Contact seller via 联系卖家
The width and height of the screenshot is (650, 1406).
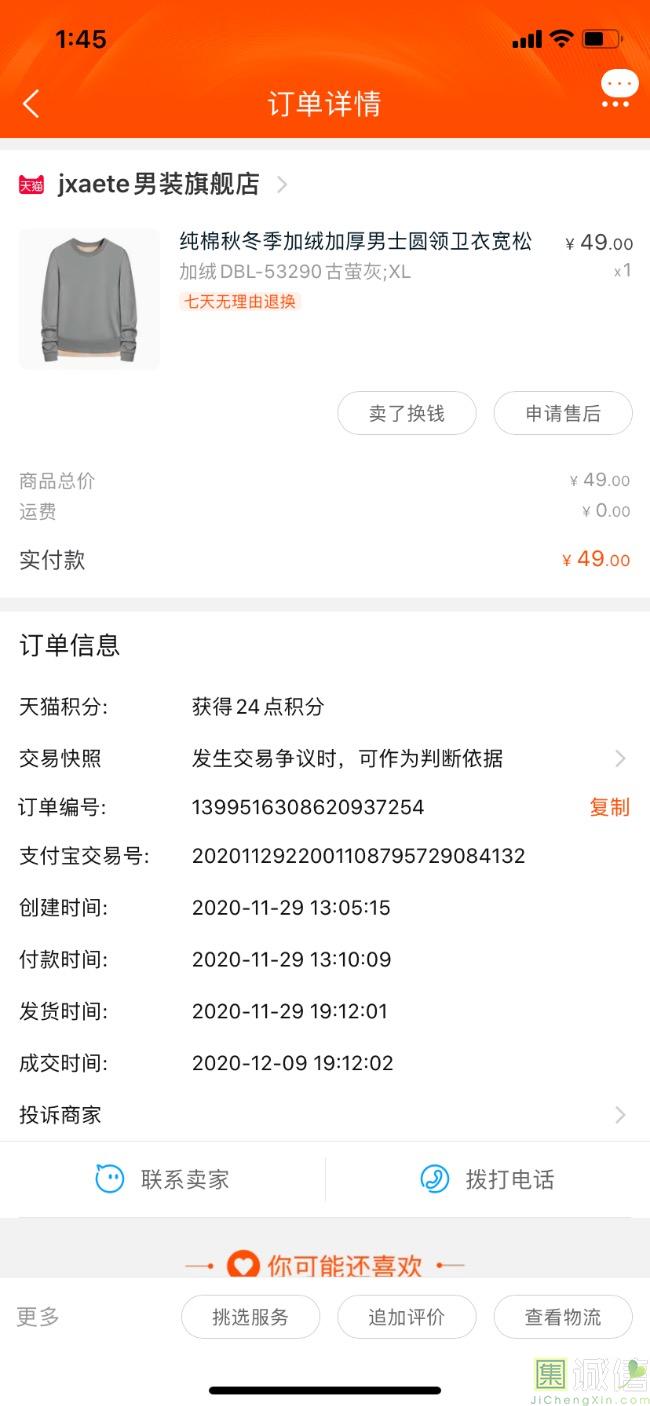(162, 1179)
